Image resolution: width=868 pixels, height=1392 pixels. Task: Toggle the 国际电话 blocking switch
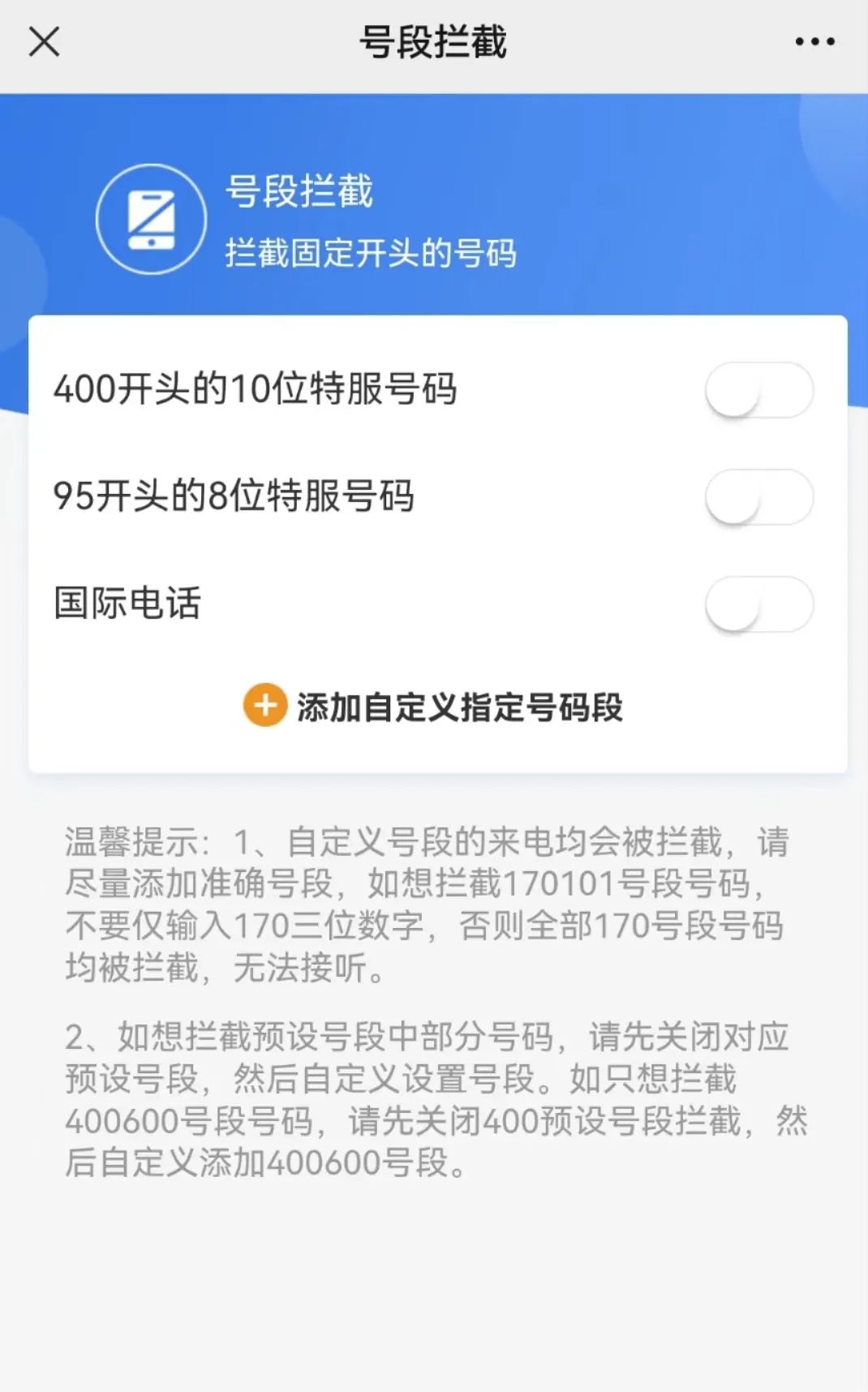[x=758, y=604]
